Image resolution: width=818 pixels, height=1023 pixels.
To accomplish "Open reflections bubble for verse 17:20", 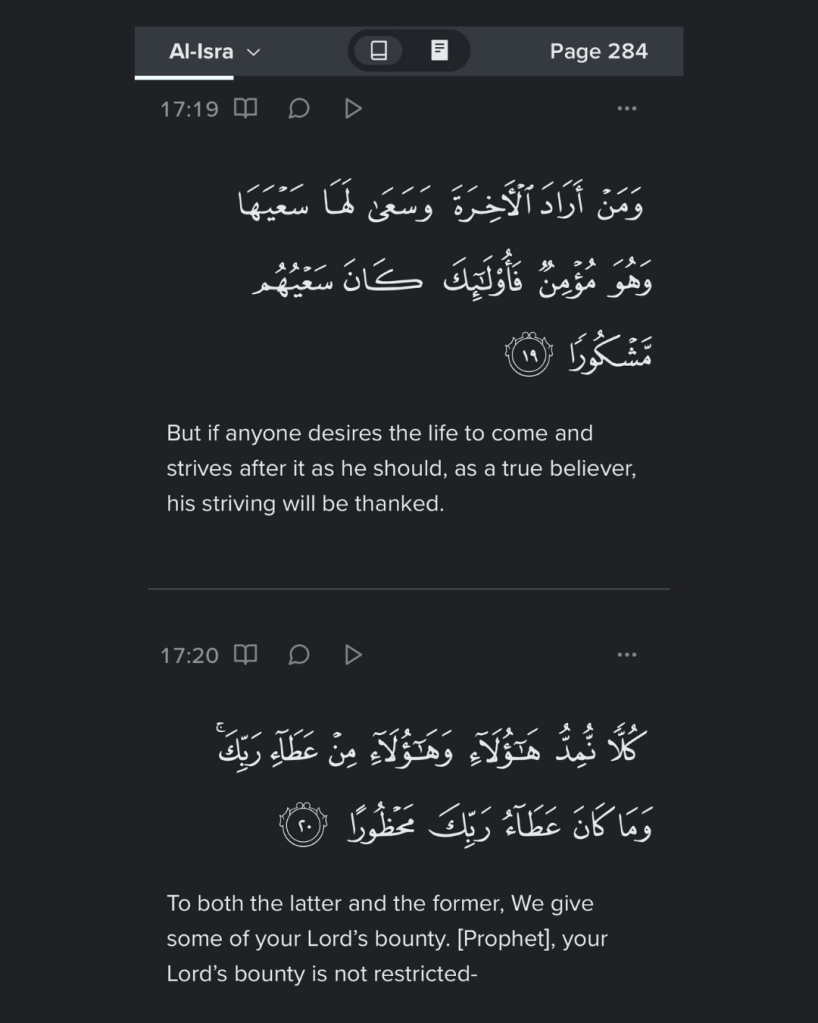I will tap(298, 655).
